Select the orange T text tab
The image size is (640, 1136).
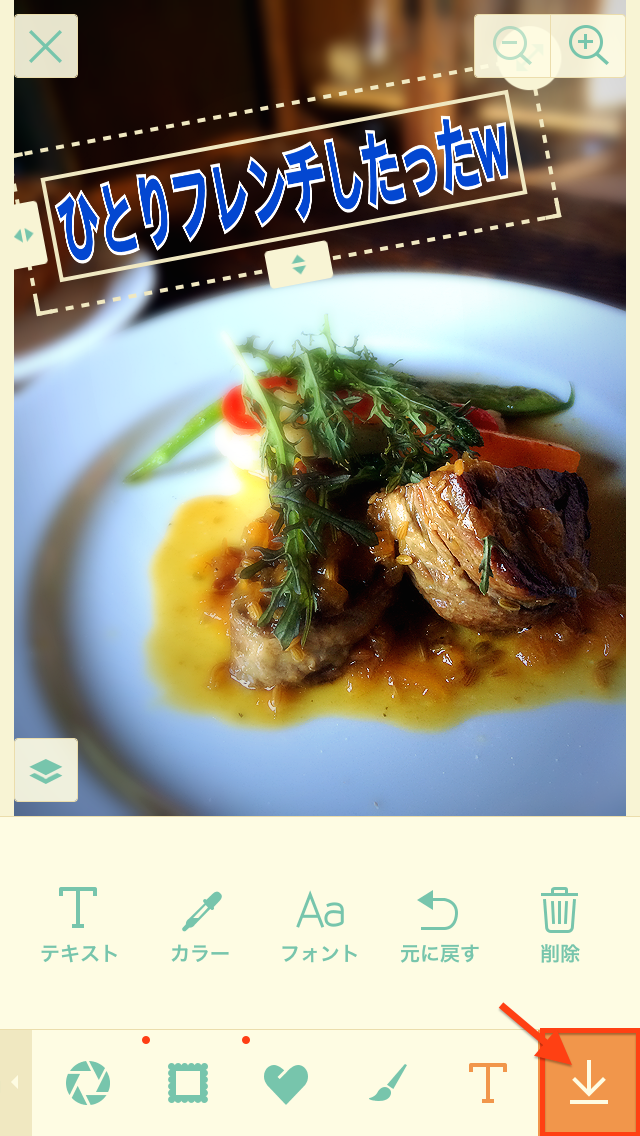coord(488,1082)
